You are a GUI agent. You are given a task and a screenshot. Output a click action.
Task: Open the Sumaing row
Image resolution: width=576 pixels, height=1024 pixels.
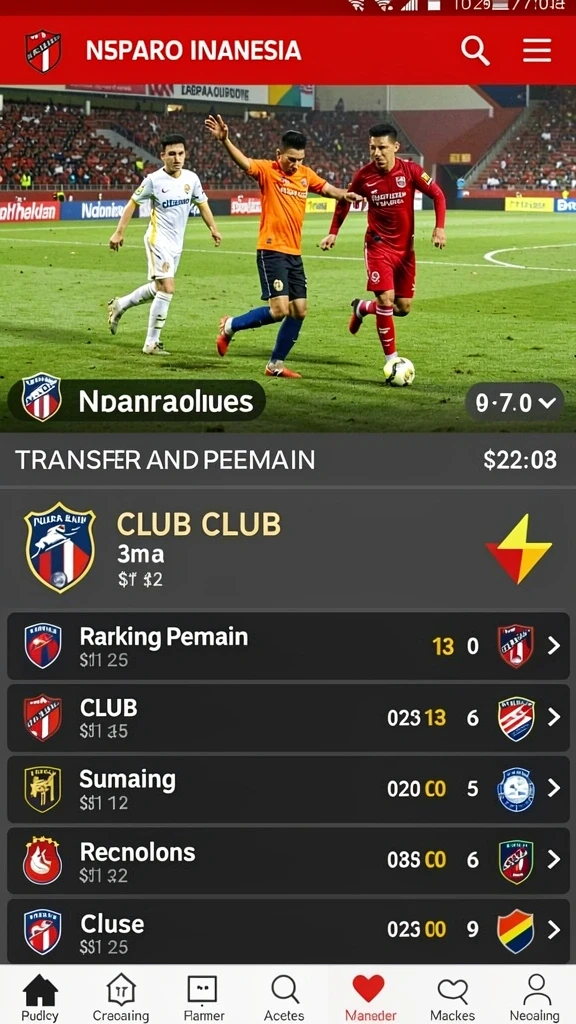pyautogui.click(x=288, y=789)
